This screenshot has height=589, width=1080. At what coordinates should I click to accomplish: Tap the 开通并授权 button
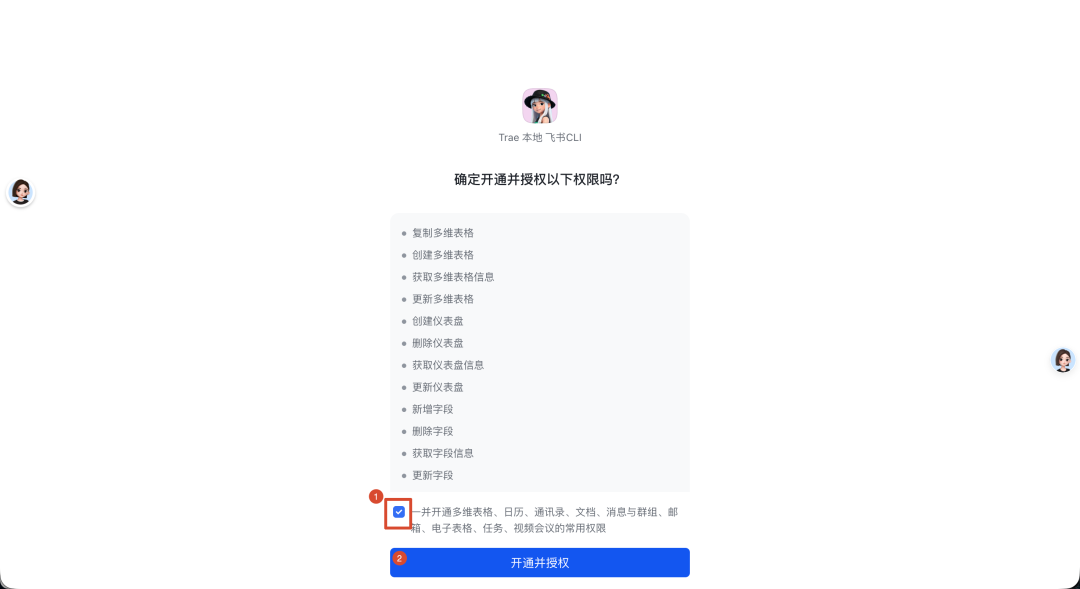point(540,562)
